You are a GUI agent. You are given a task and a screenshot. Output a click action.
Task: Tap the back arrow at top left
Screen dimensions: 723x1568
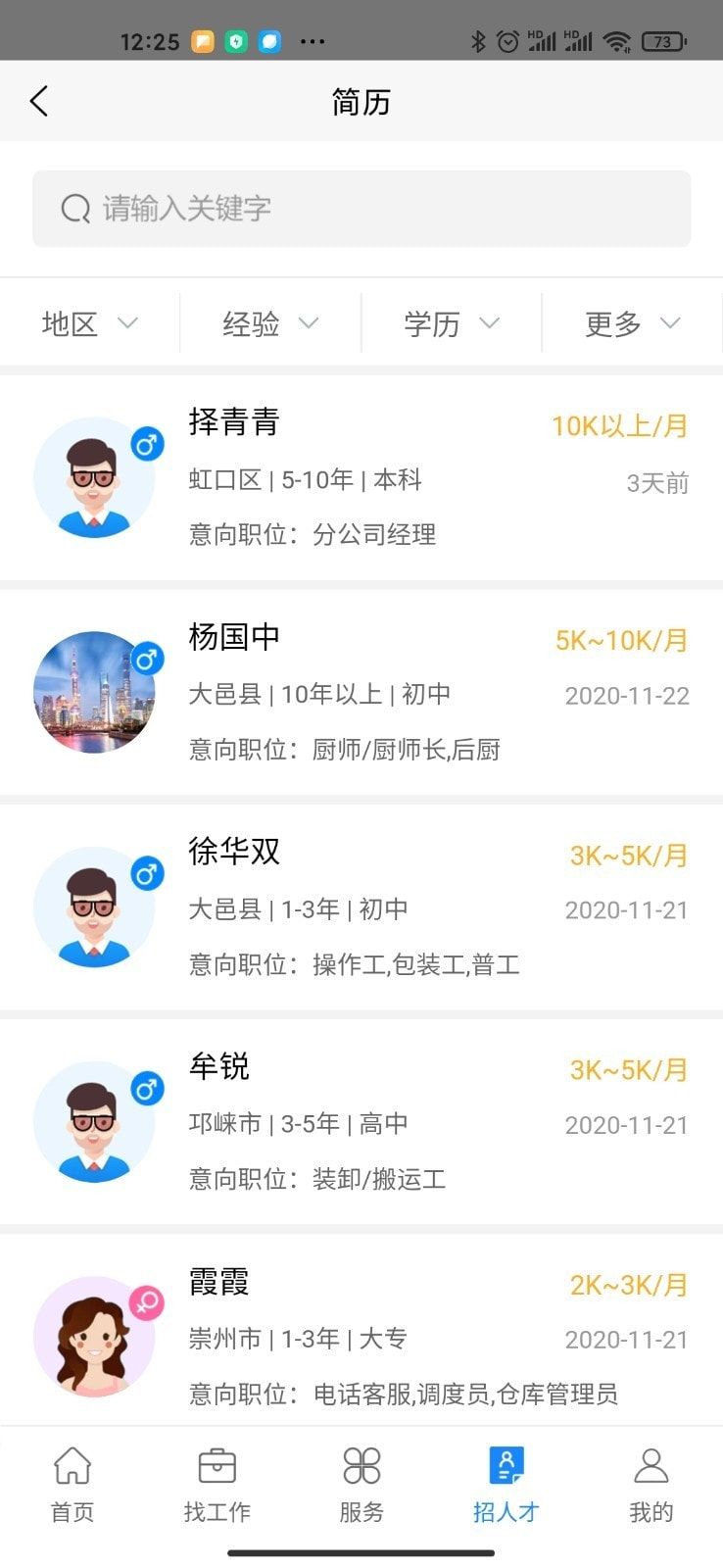tap(39, 101)
